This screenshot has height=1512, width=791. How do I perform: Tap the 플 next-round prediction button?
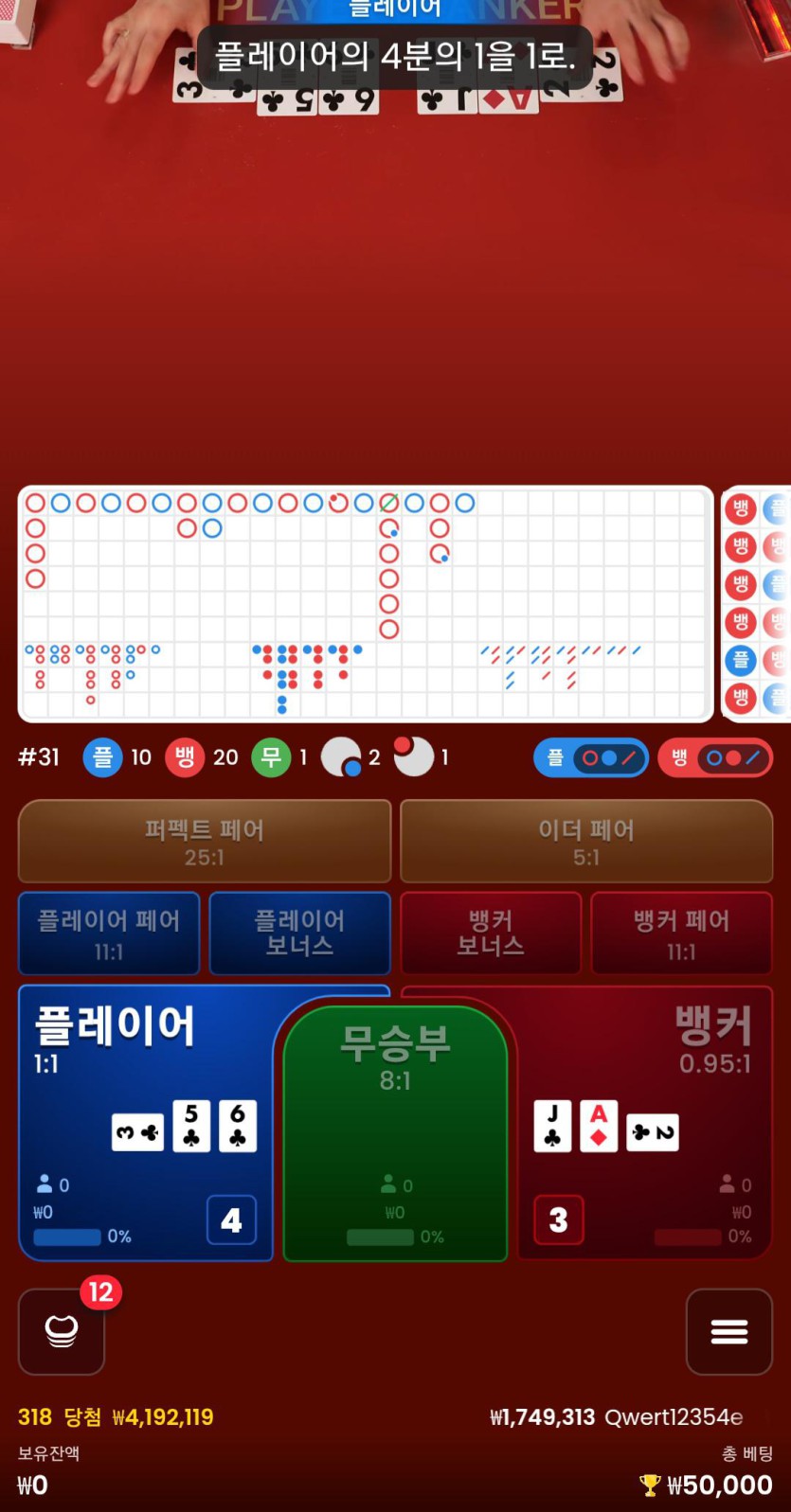coord(591,757)
